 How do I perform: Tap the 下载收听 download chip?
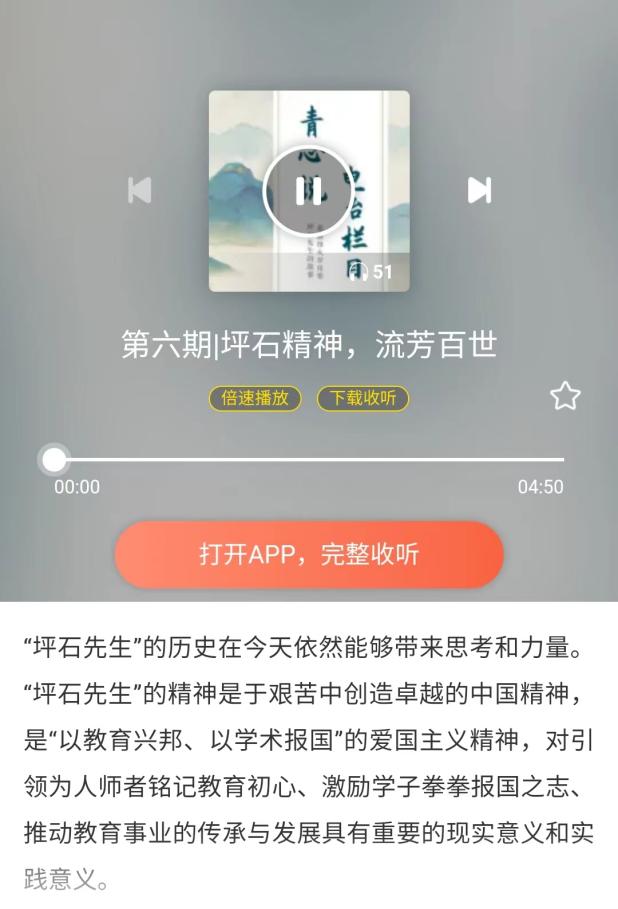363,398
